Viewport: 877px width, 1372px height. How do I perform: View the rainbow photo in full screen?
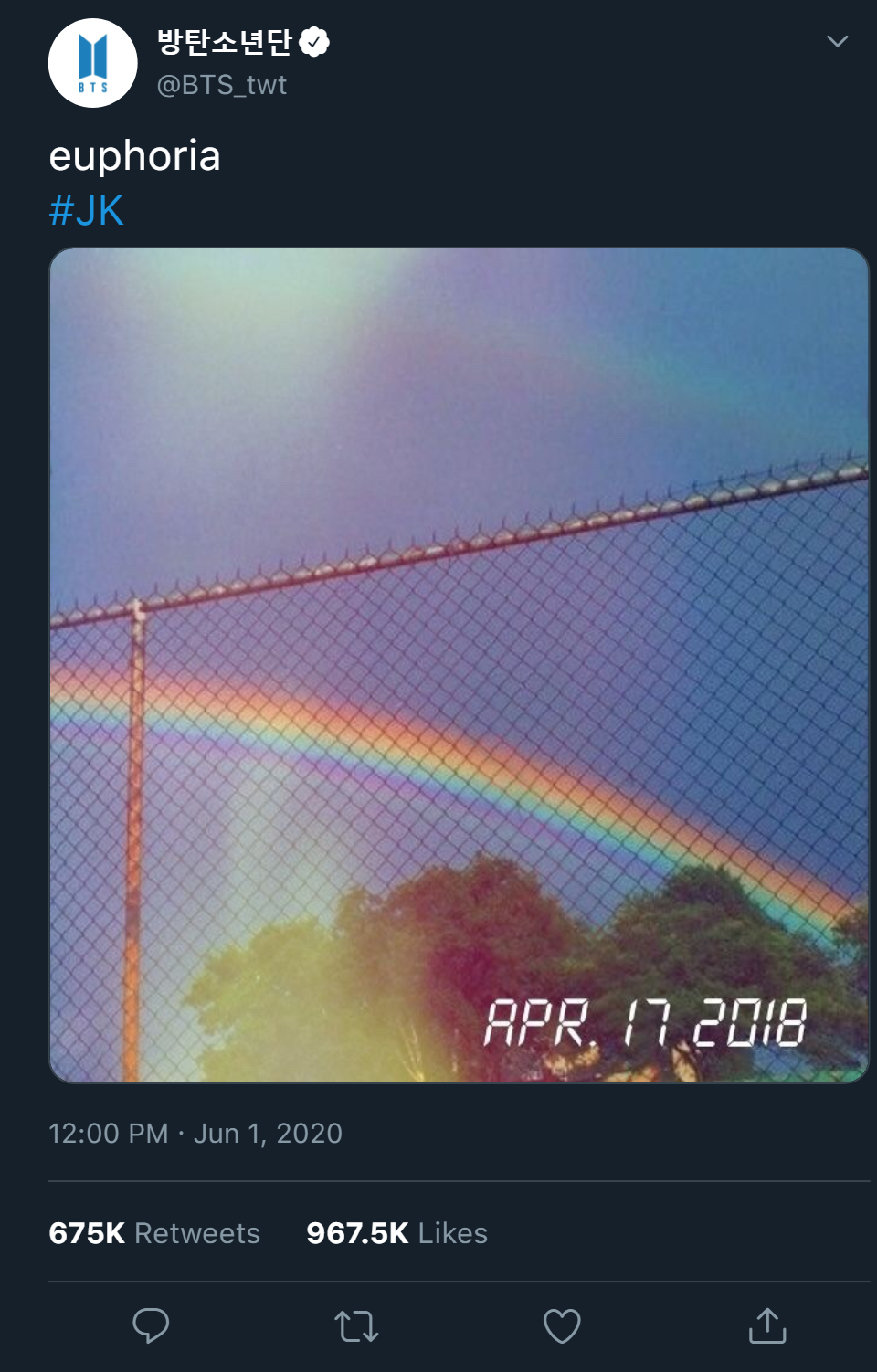(459, 664)
